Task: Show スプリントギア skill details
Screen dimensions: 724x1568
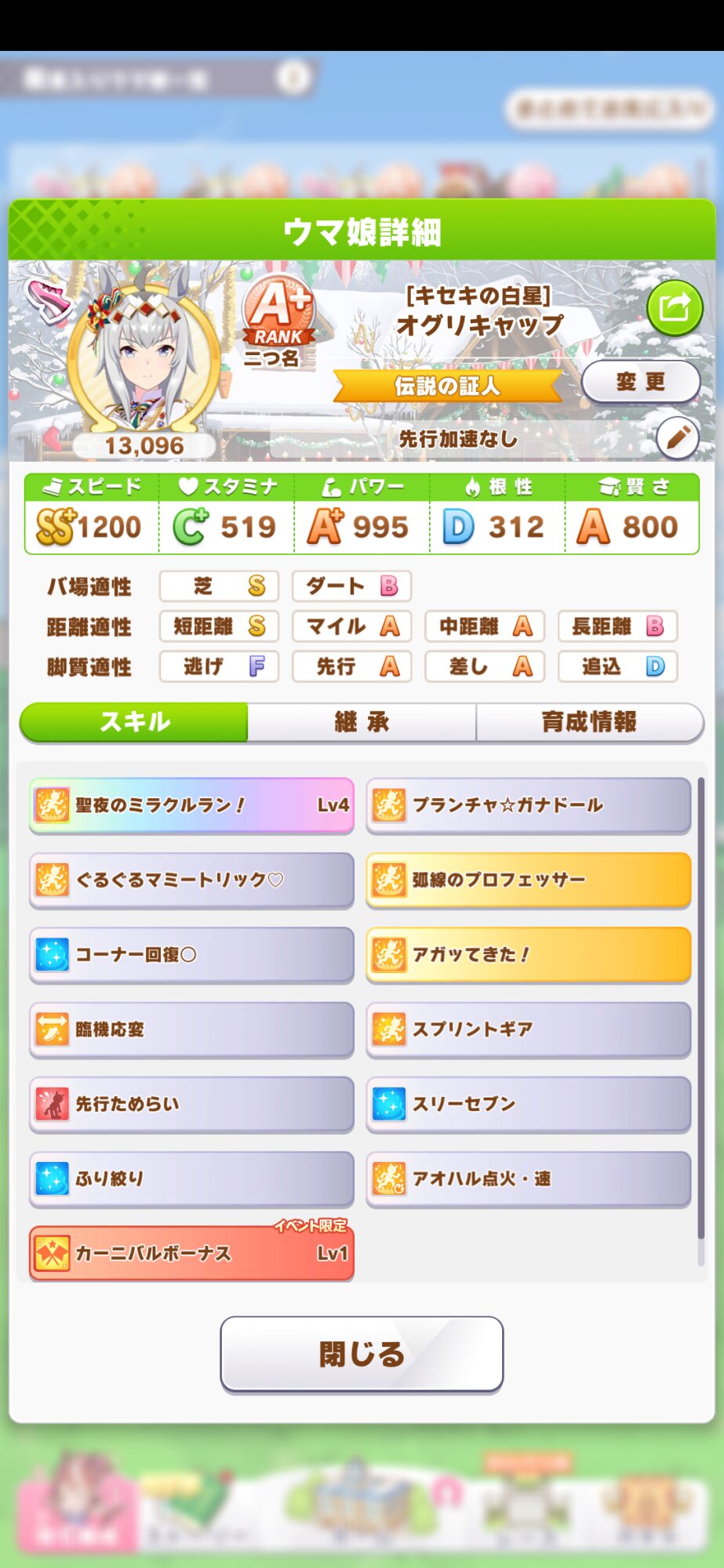Action: (x=528, y=1029)
